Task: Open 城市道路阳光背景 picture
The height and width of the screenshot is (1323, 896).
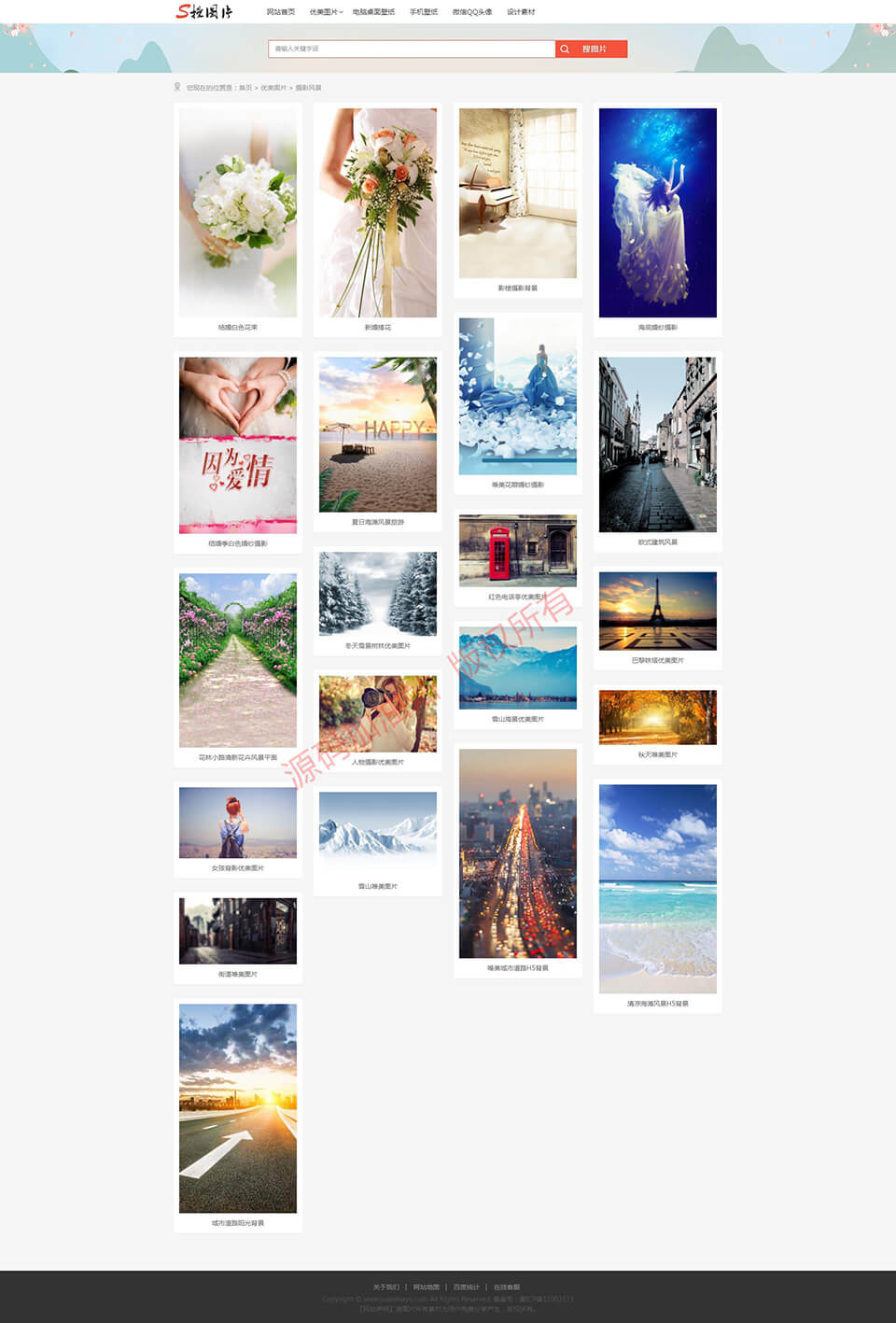Action: pos(238,1108)
